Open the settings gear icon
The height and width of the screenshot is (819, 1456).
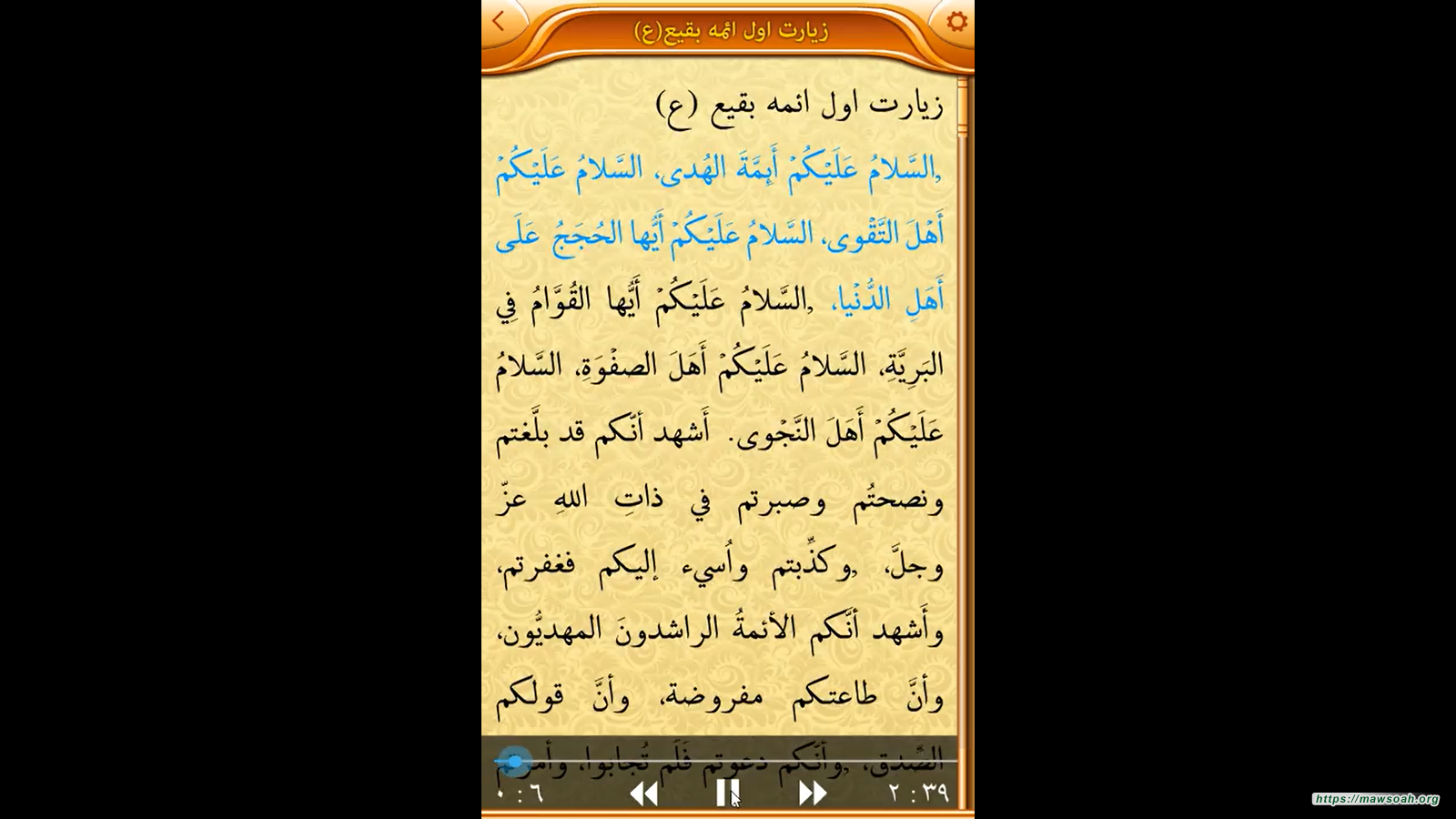[956, 21]
